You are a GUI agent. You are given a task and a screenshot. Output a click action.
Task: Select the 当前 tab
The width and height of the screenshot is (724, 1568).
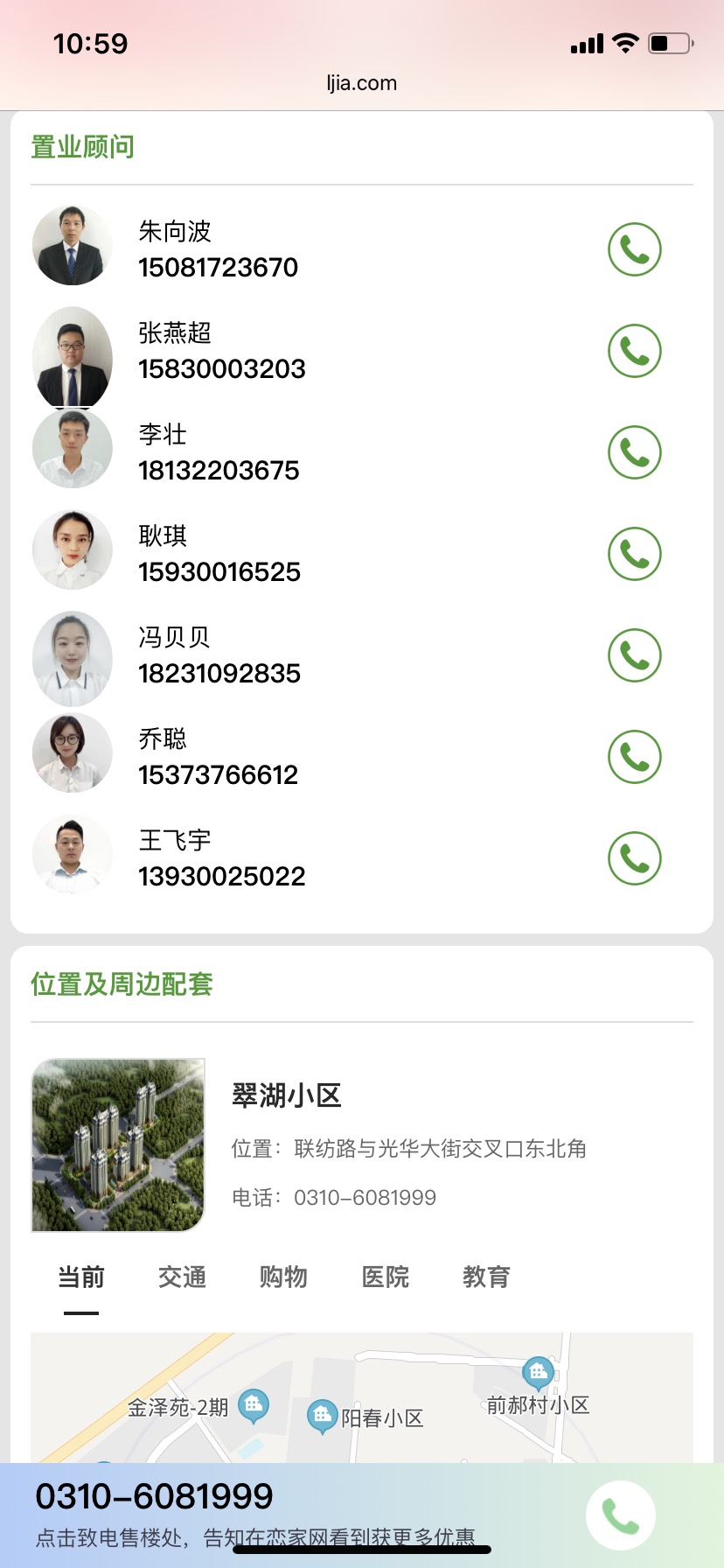80,1277
